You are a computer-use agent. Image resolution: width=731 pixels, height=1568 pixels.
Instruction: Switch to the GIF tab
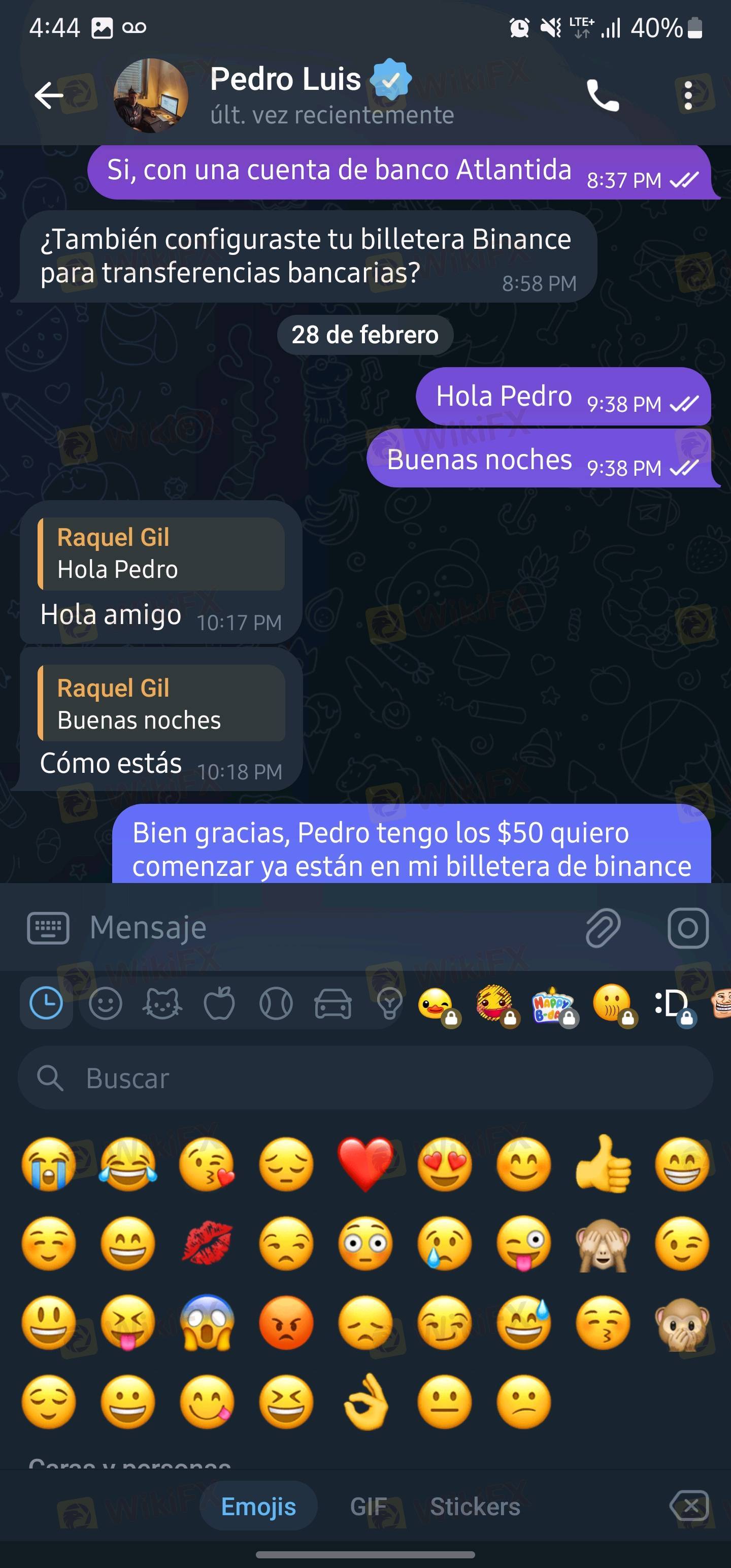368,1507
